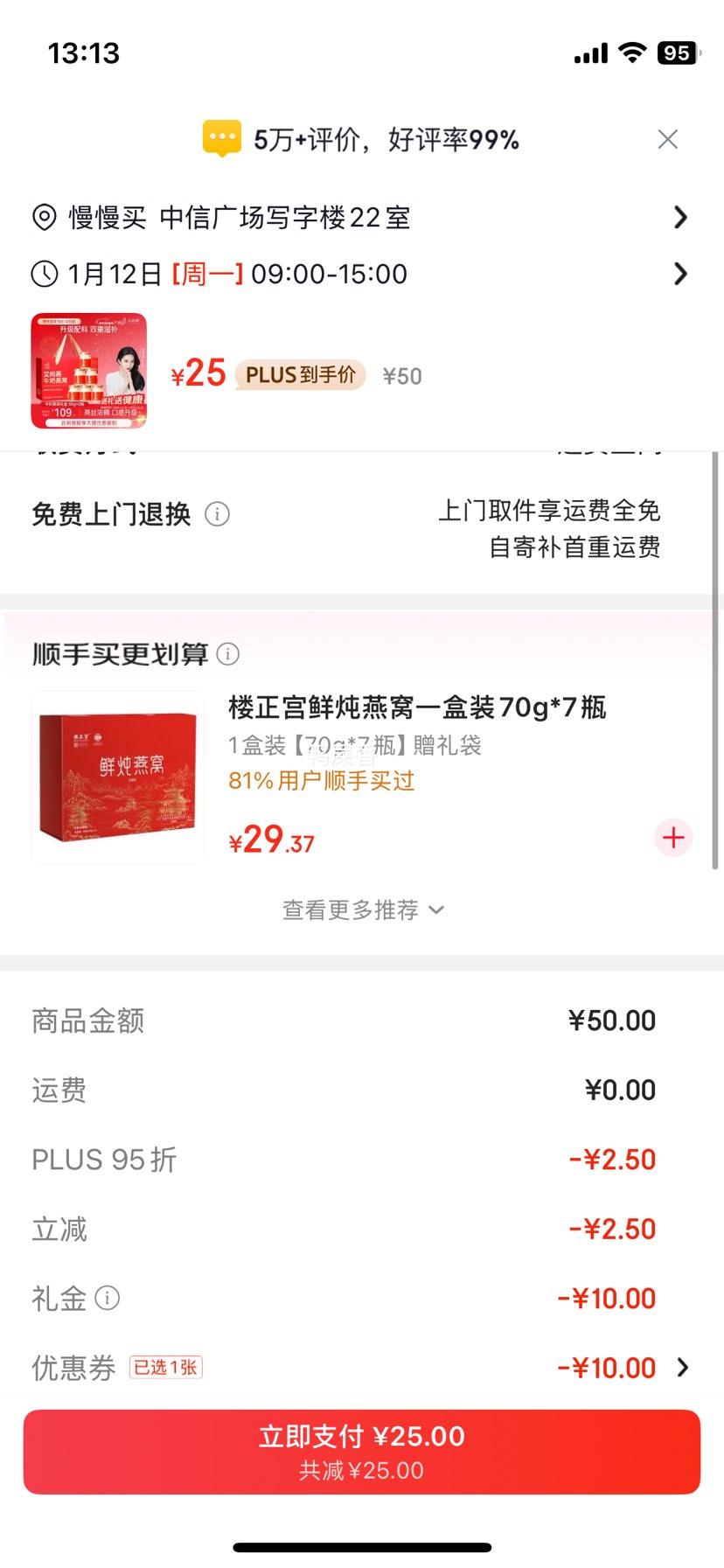Click the info icon beside 礼金
The width and height of the screenshot is (724, 1568).
[x=108, y=1299]
